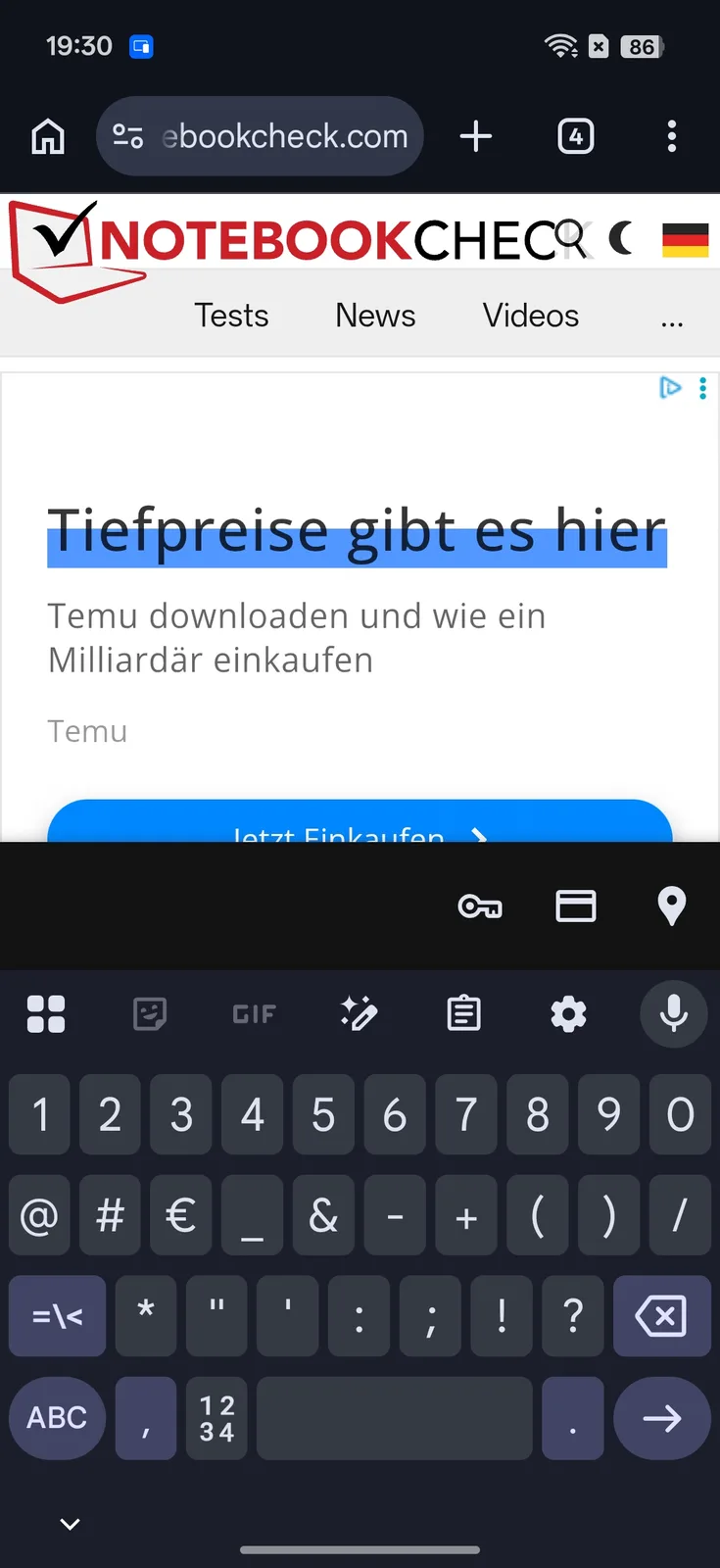Open the News section
The image size is (720, 1568).
click(375, 316)
